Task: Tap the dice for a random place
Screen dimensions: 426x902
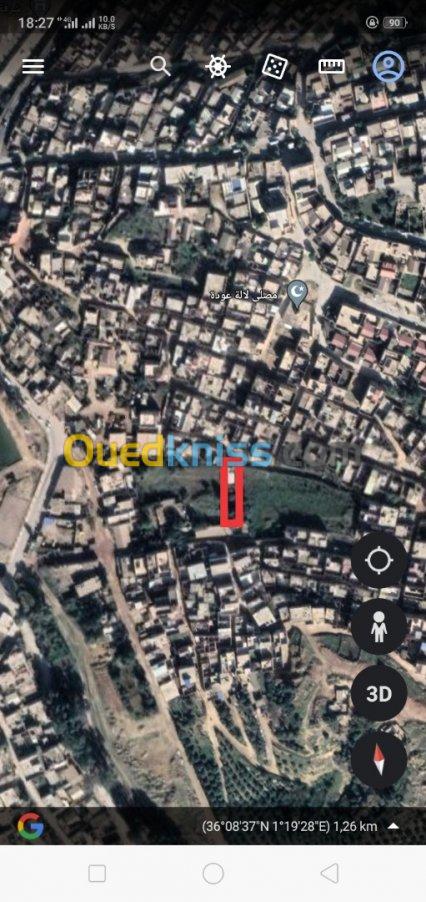Action: (275, 66)
